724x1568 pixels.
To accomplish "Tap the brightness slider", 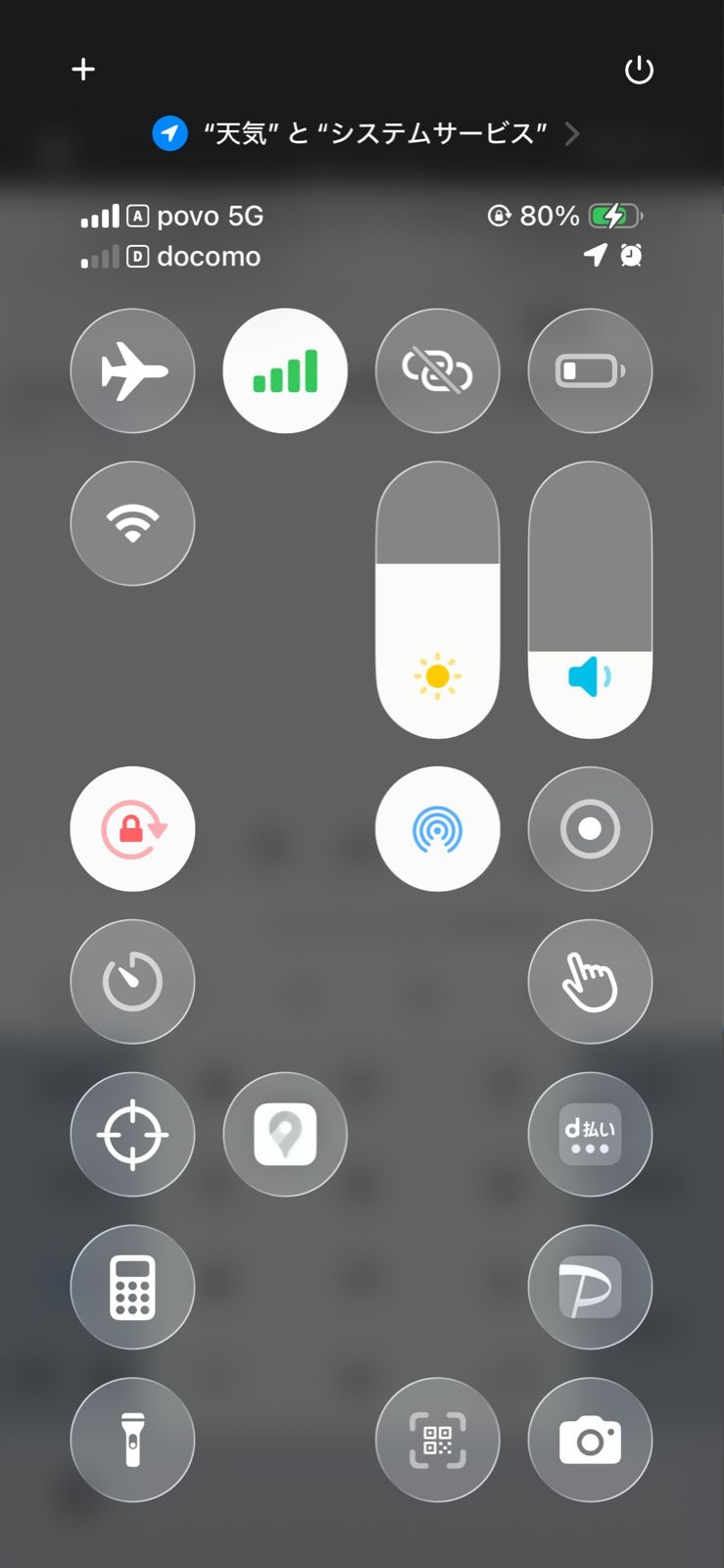I will (x=437, y=600).
